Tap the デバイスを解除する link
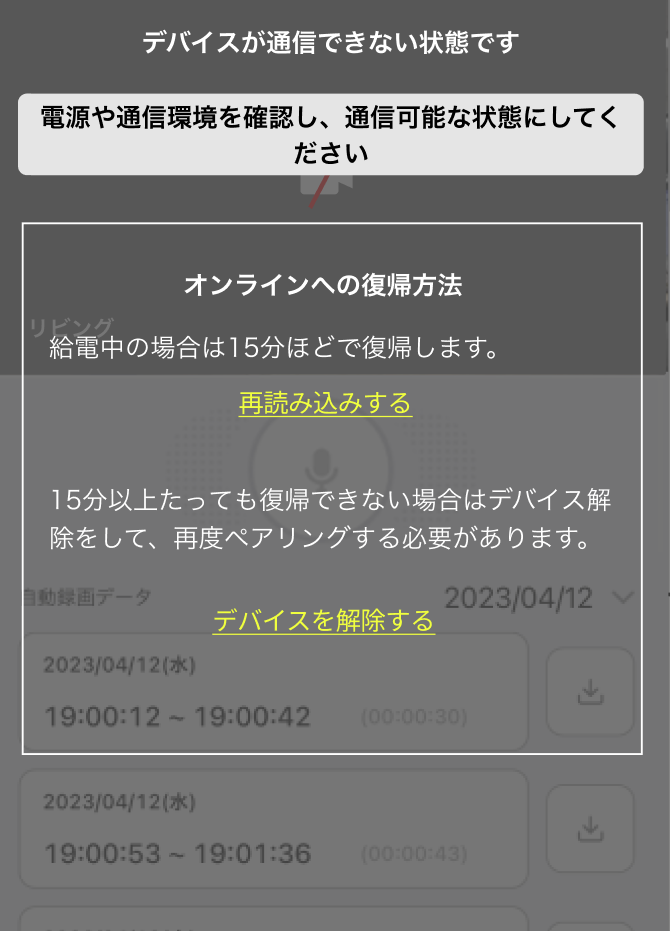670x931 pixels. click(323, 621)
